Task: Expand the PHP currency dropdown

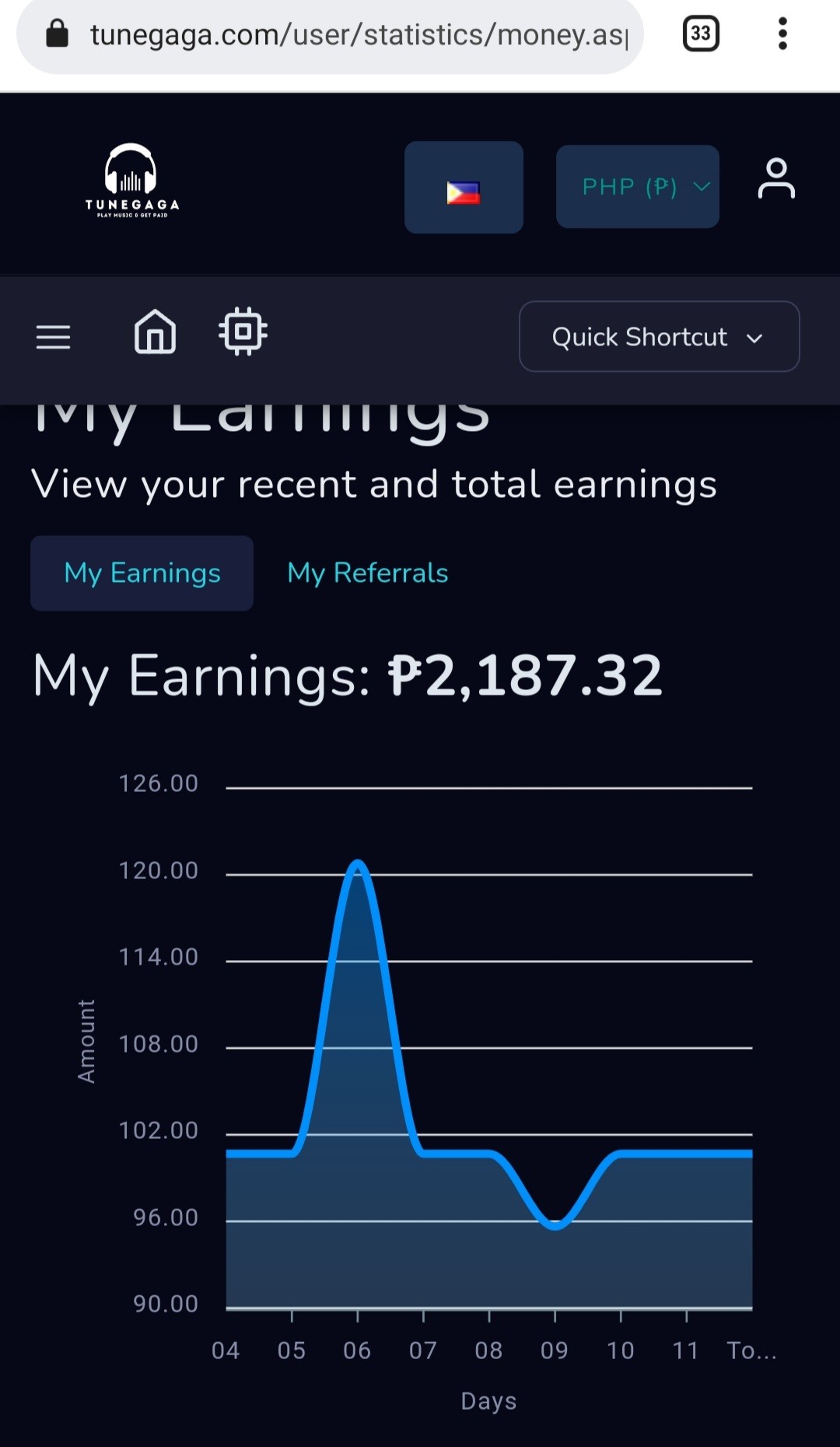Action: tap(637, 187)
